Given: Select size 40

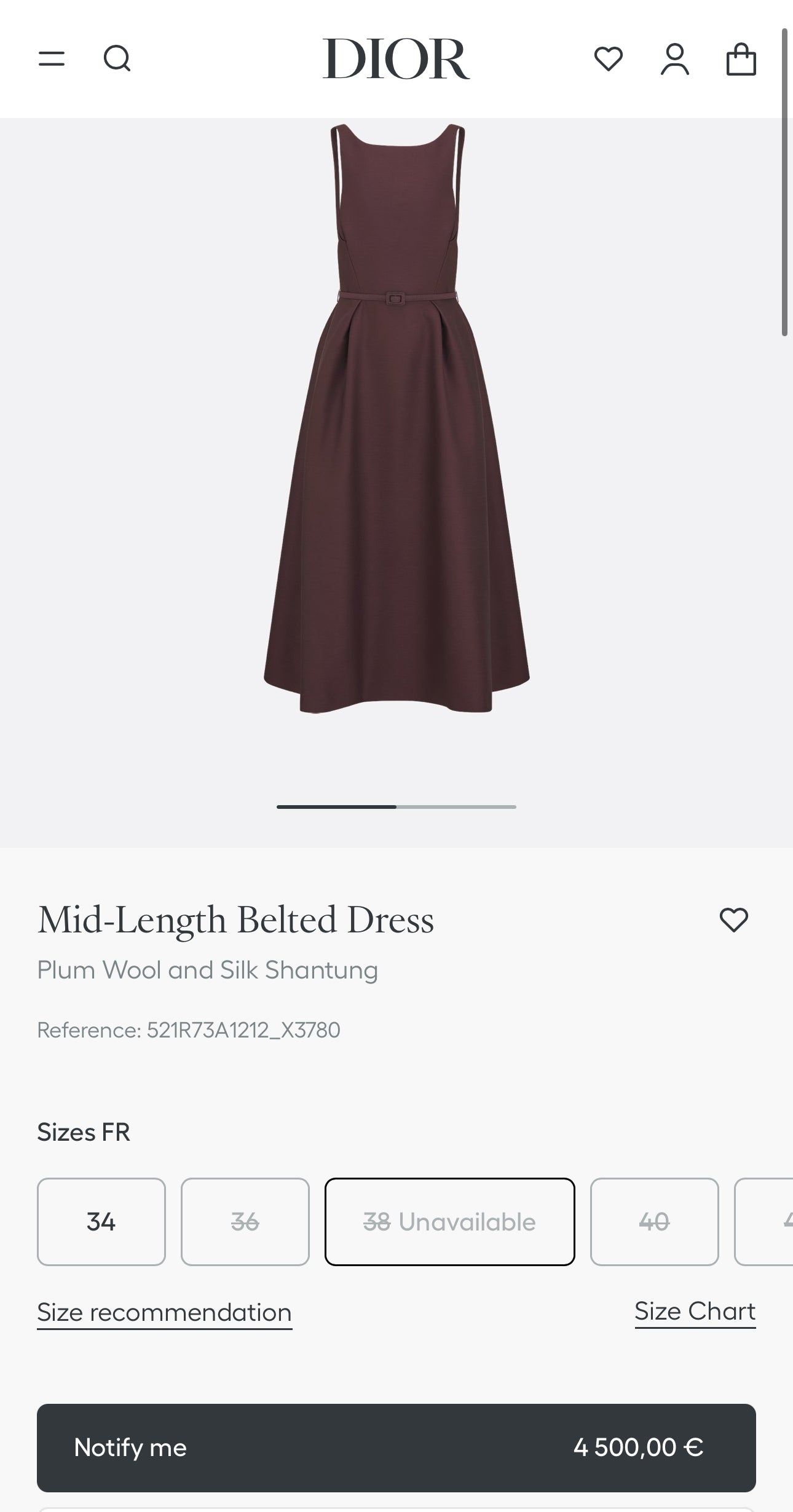Looking at the screenshot, I should point(654,1222).
